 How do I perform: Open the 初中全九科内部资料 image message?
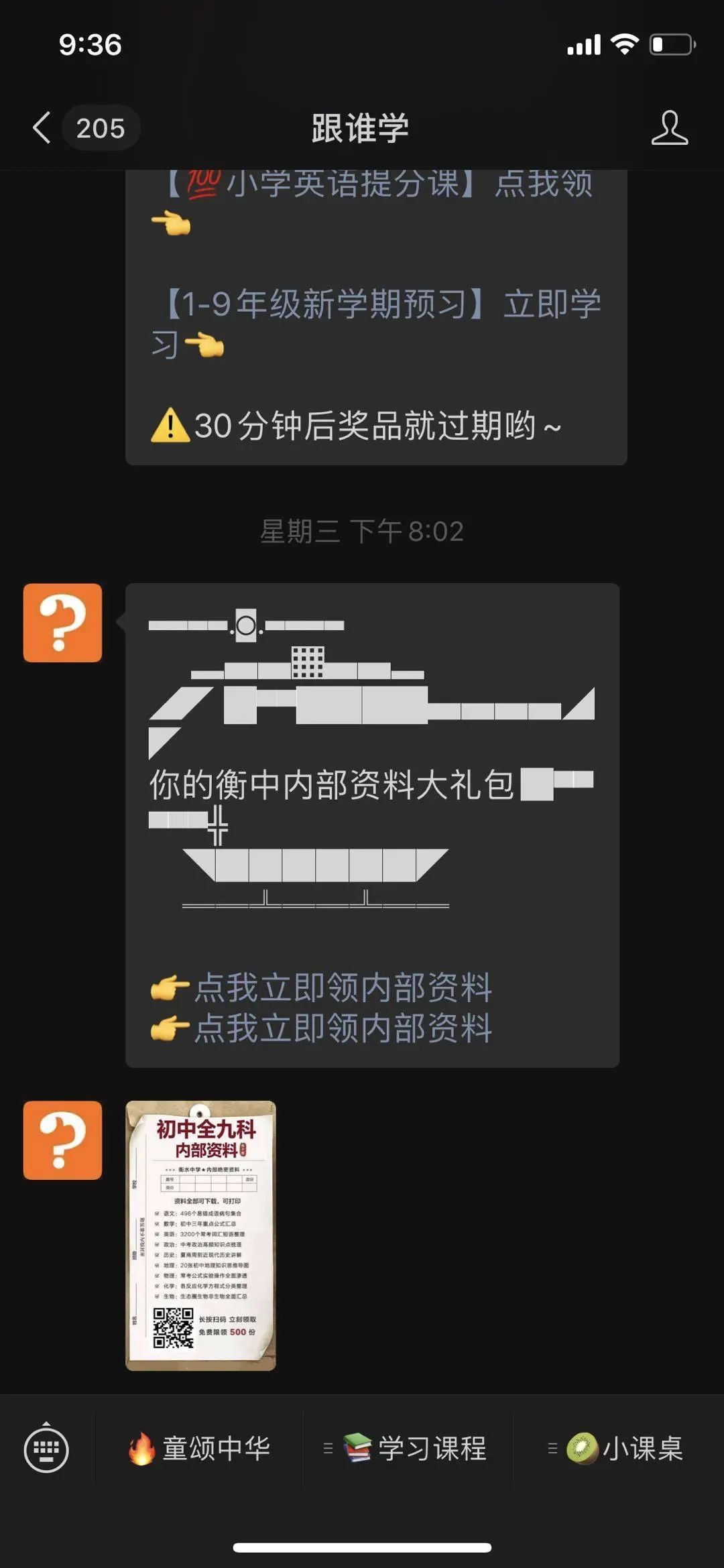pos(201,1235)
